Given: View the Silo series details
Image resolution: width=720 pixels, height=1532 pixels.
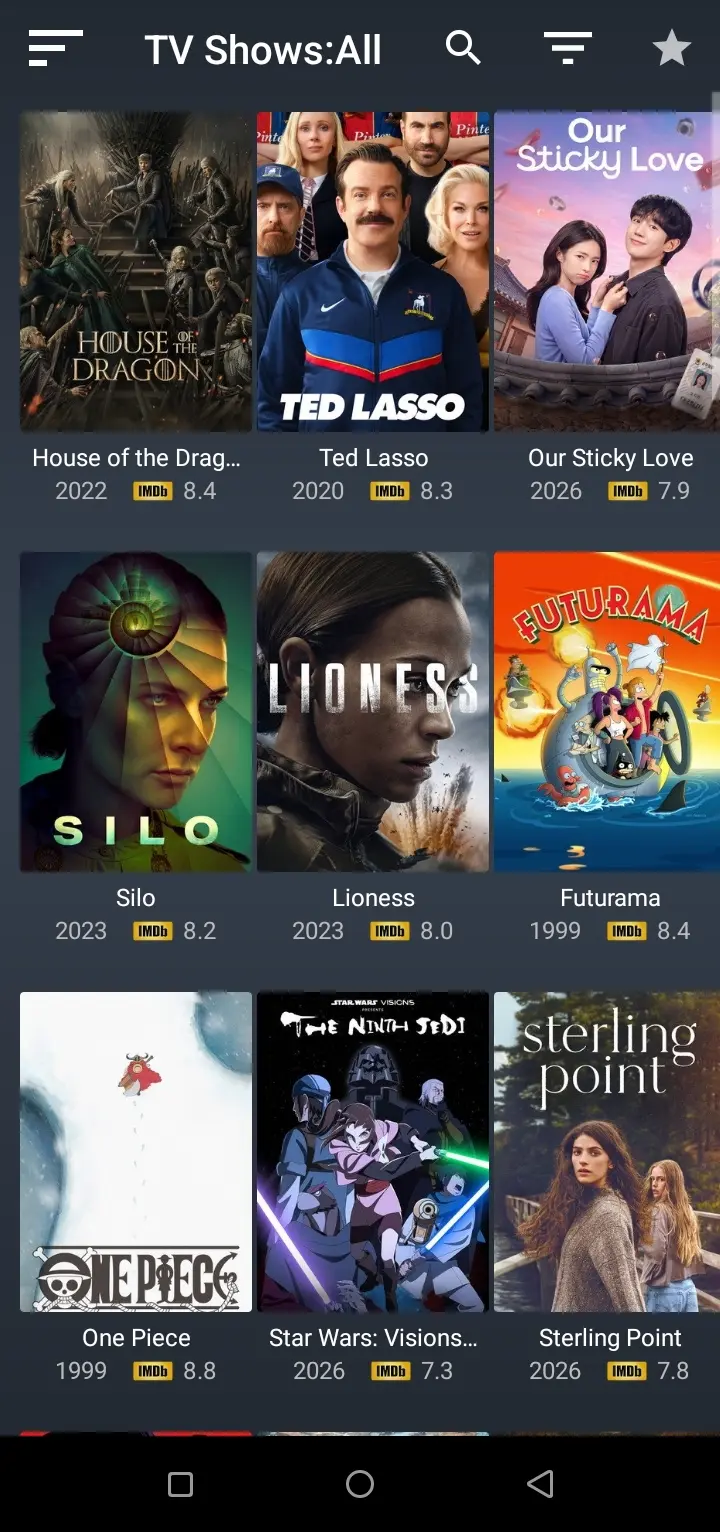Looking at the screenshot, I should coord(136,712).
